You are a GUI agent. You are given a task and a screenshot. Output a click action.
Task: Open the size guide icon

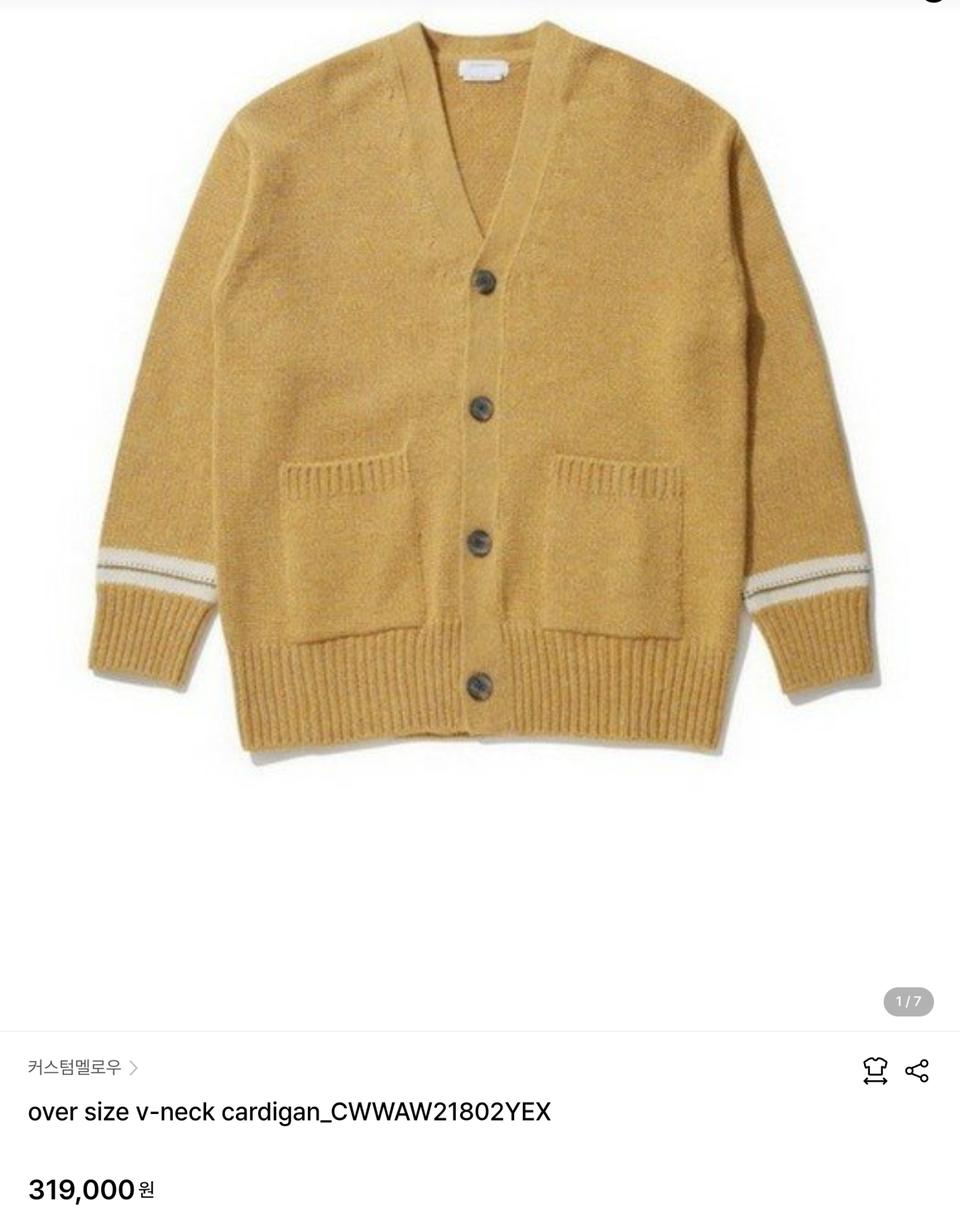(875, 1071)
